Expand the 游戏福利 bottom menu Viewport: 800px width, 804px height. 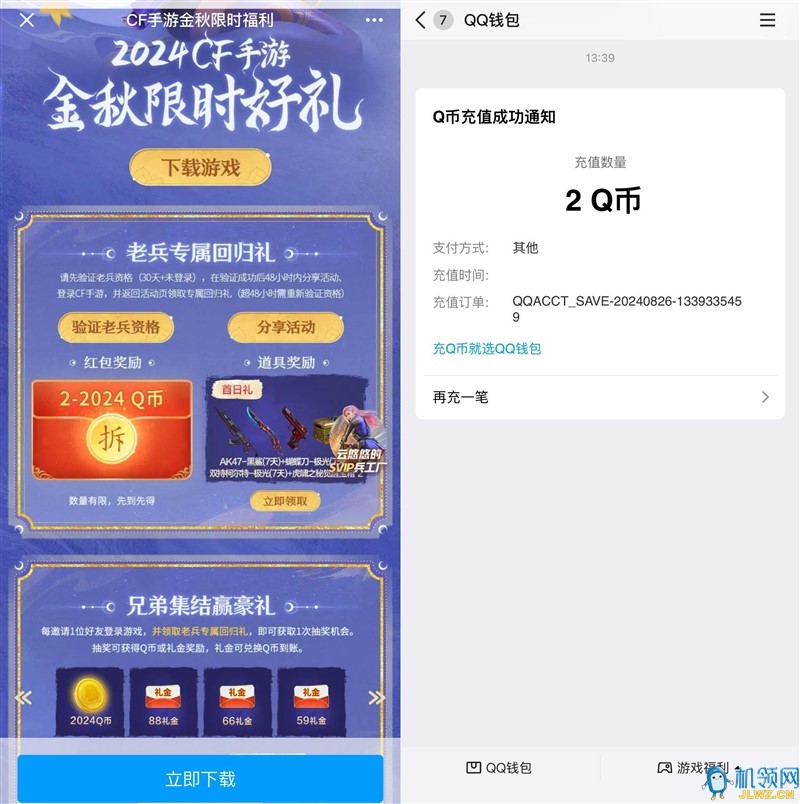pyautogui.click(x=699, y=768)
